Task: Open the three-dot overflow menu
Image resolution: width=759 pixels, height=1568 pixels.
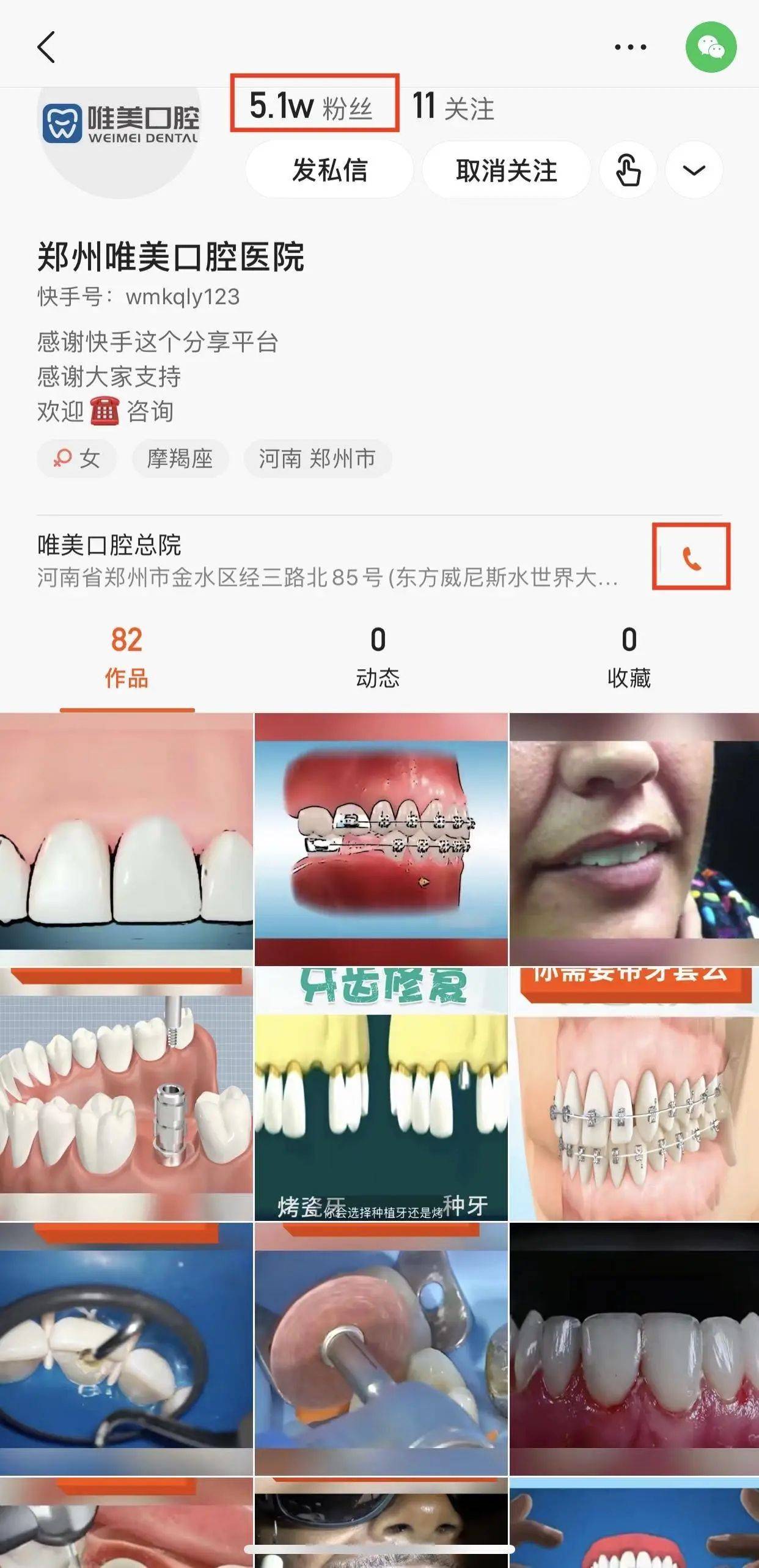Action: (630, 47)
